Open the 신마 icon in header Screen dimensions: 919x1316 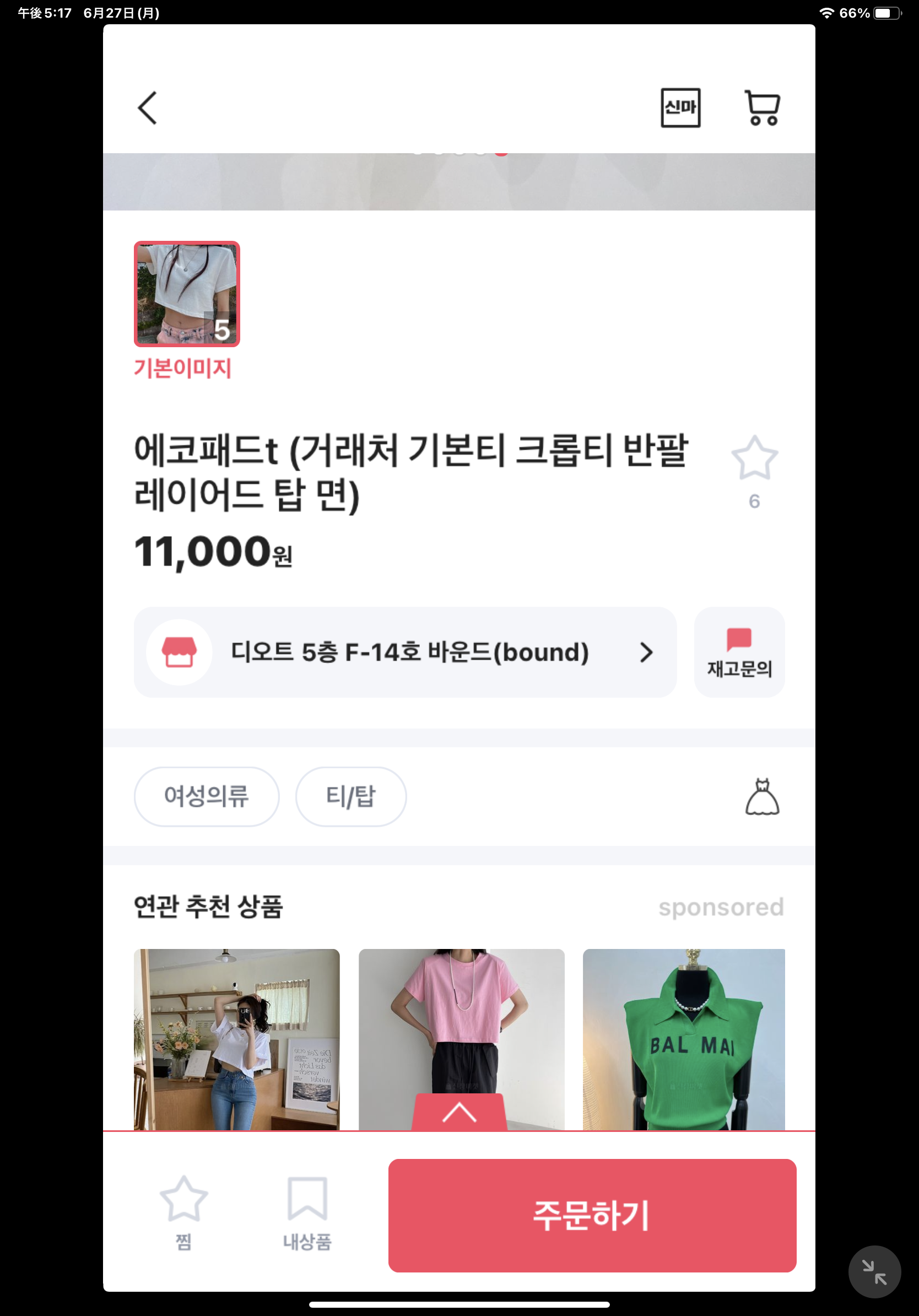(x=680, y=108)
